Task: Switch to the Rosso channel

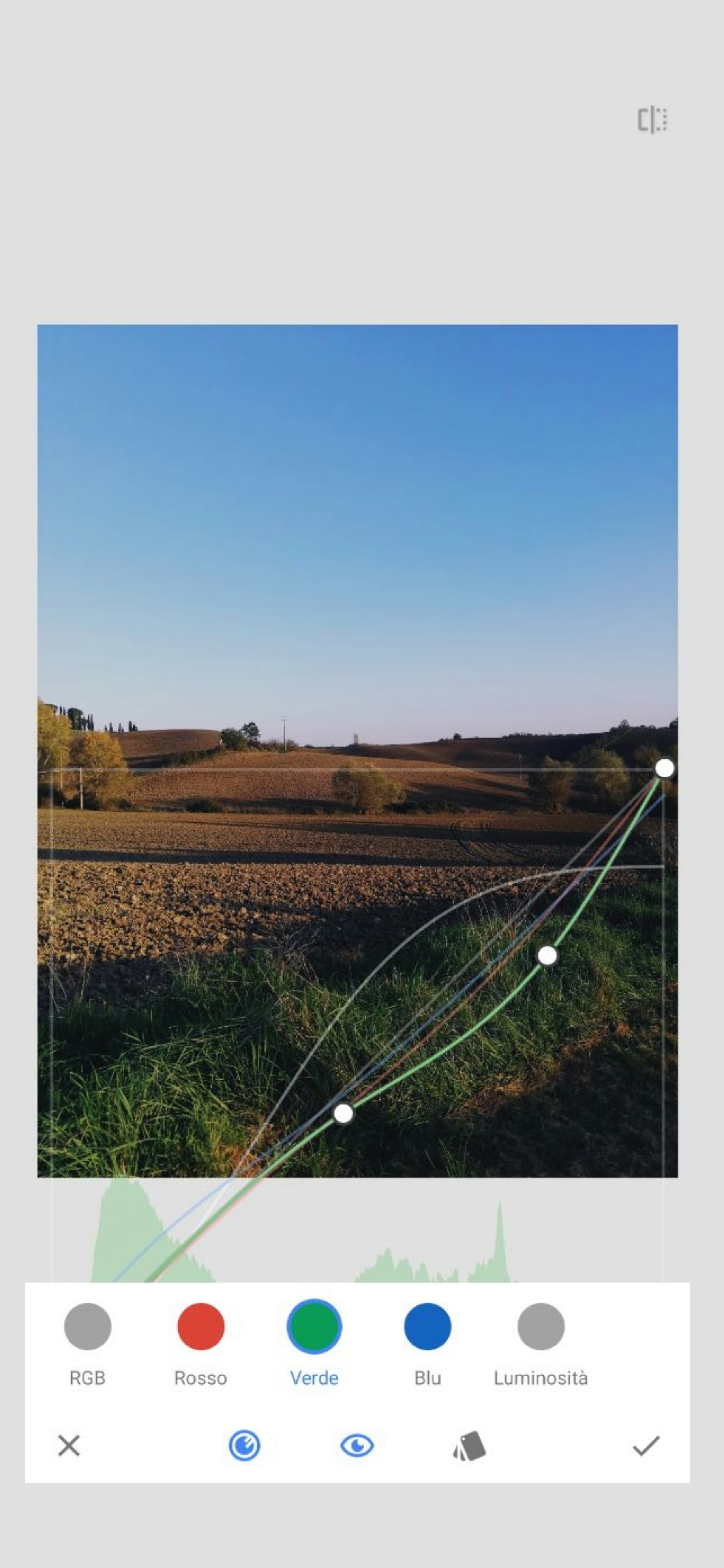Action: click(201, 1327)
